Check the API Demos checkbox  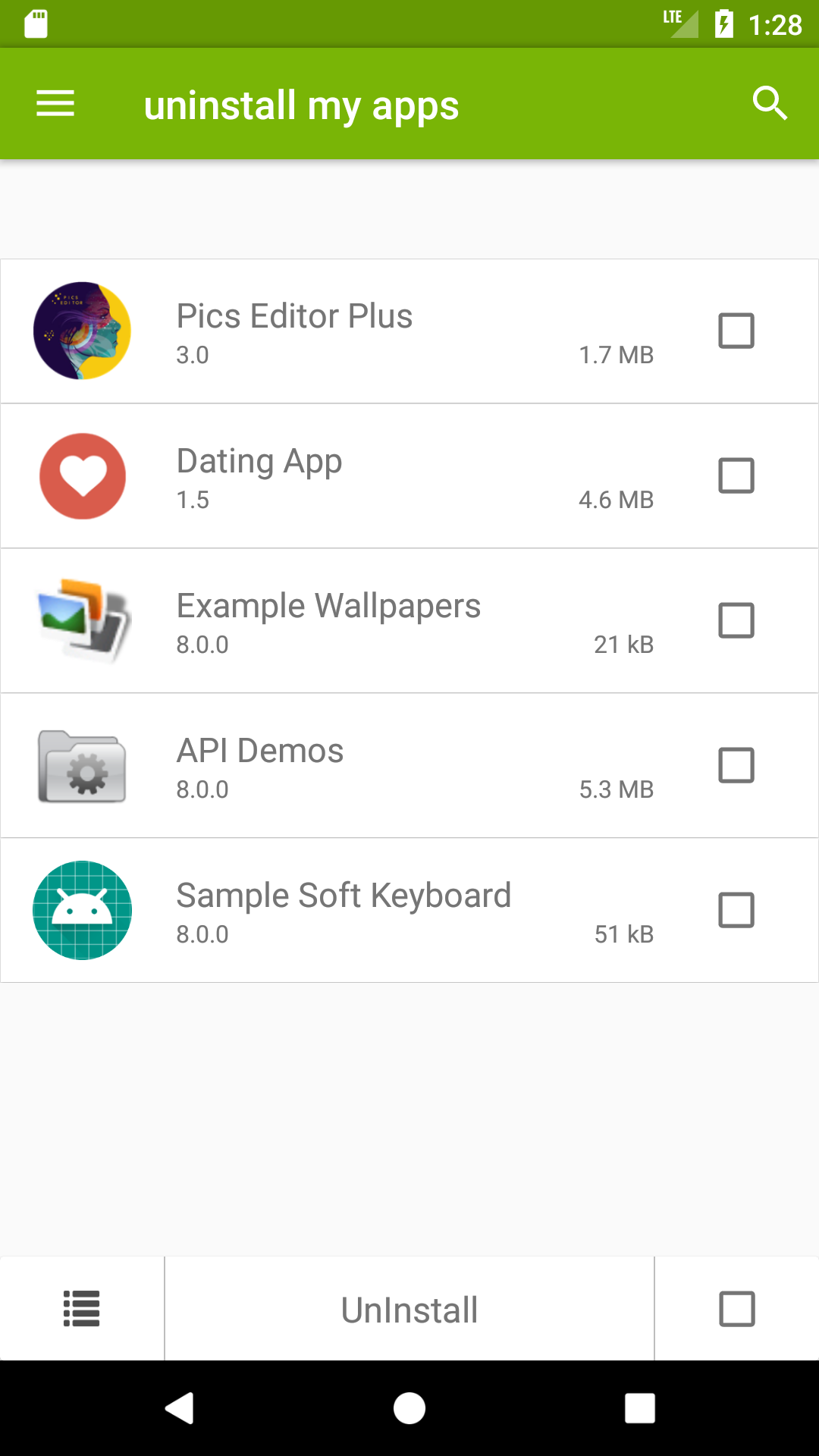pyautogui.click(x=736, y=765)
